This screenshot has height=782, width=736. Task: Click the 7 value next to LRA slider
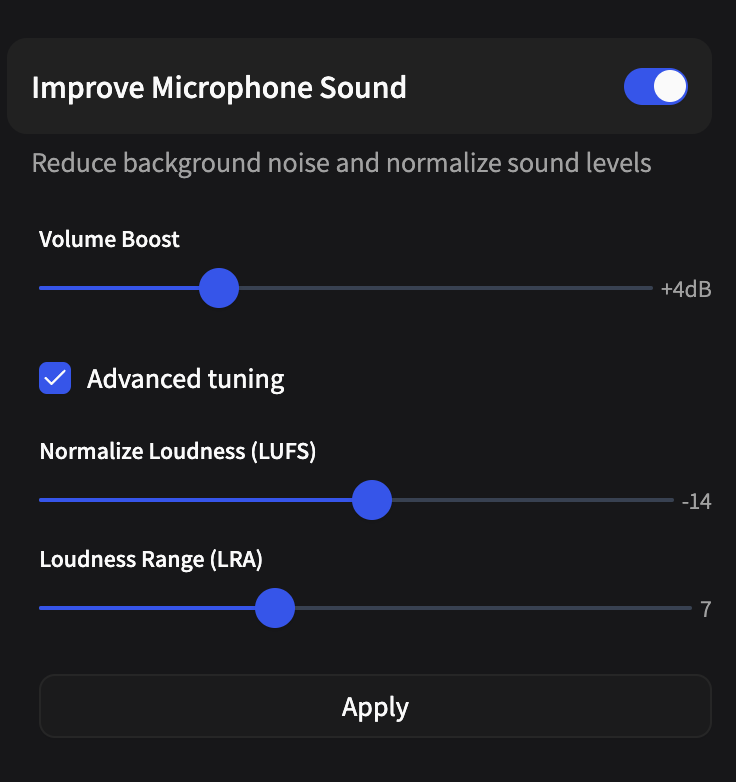pyautogui.click(x=705, y=609)
